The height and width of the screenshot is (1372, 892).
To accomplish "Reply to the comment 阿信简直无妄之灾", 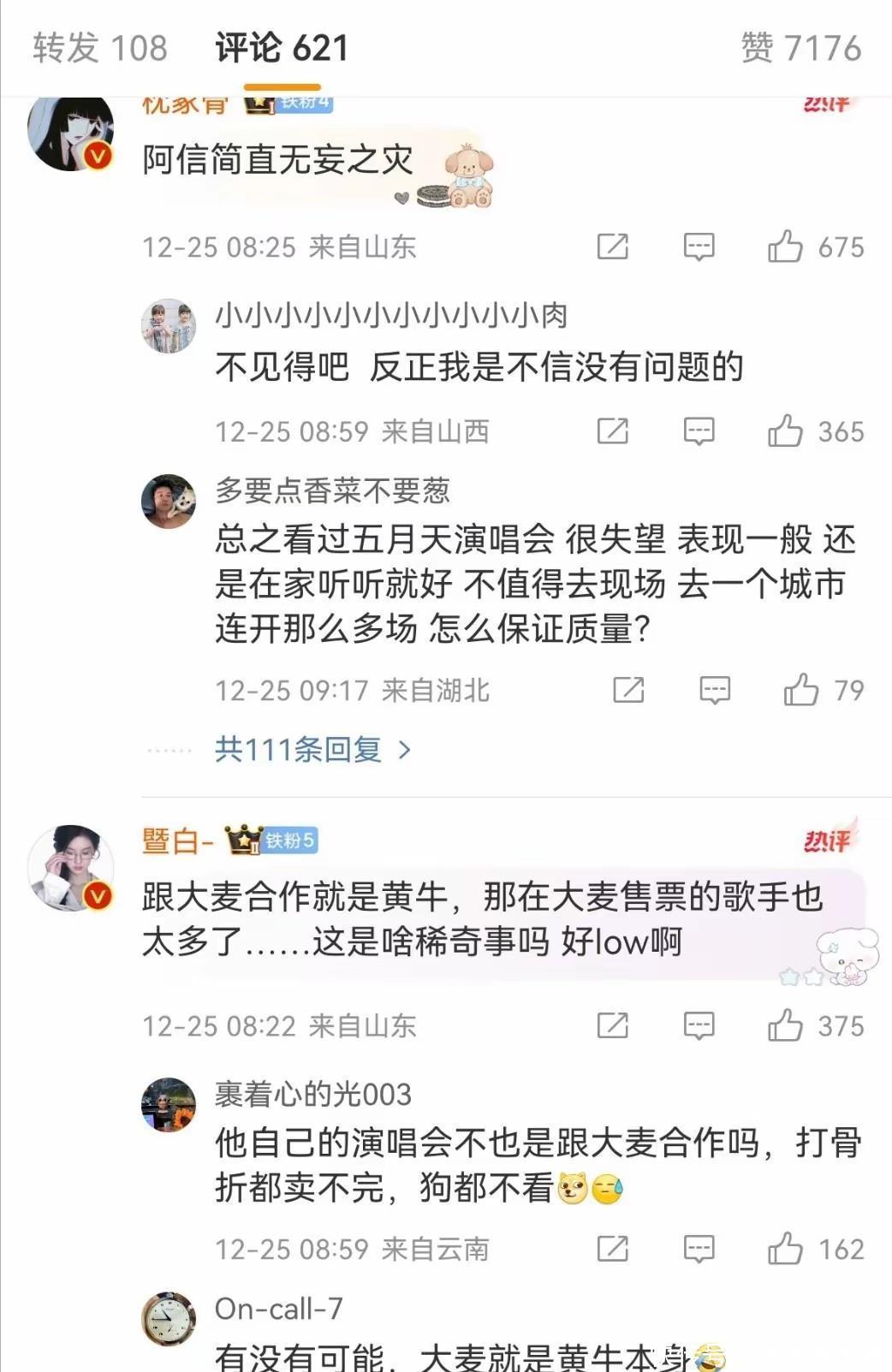I will (x=699, y=247).
